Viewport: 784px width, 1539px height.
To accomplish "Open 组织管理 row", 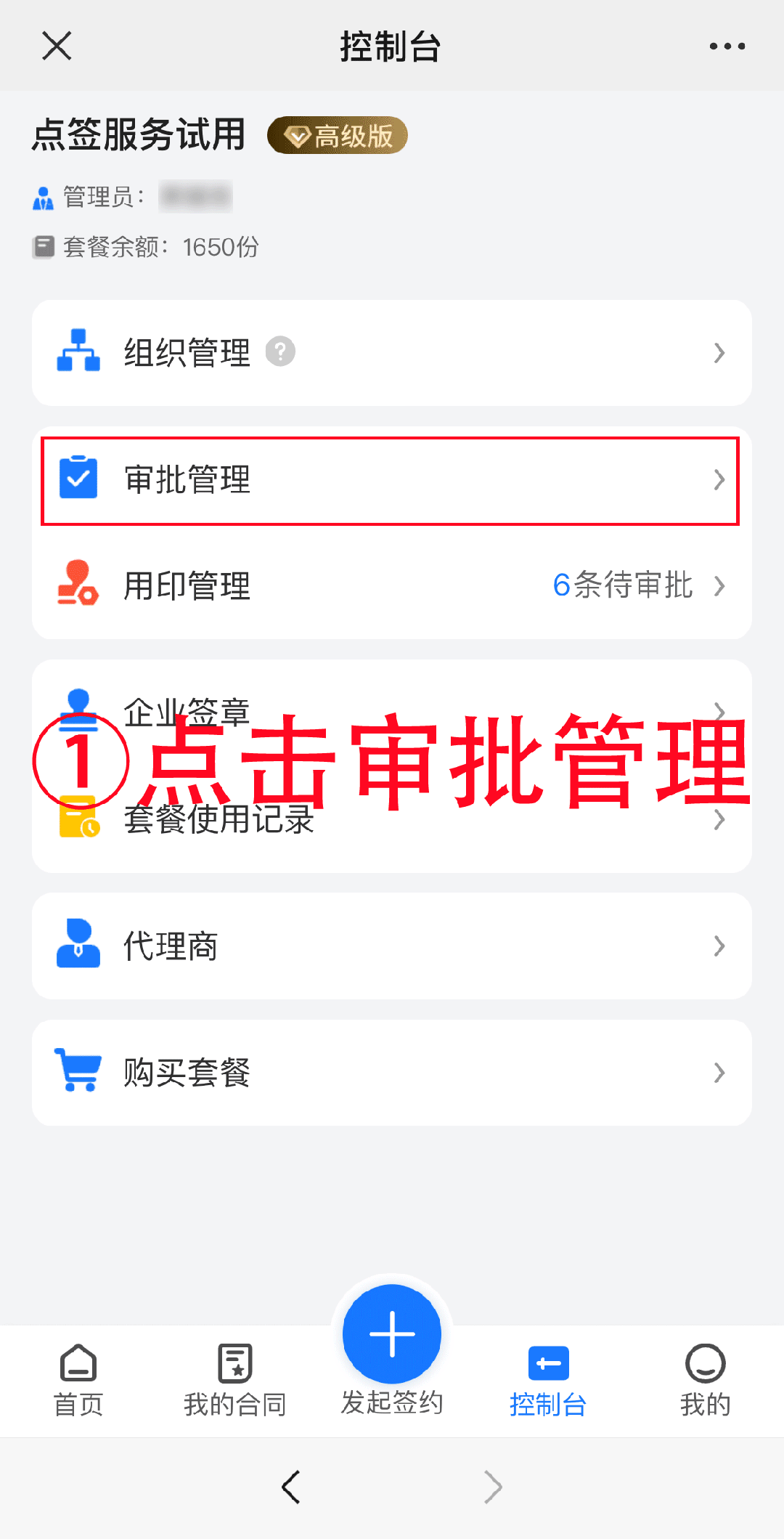I will pos(391,353).
